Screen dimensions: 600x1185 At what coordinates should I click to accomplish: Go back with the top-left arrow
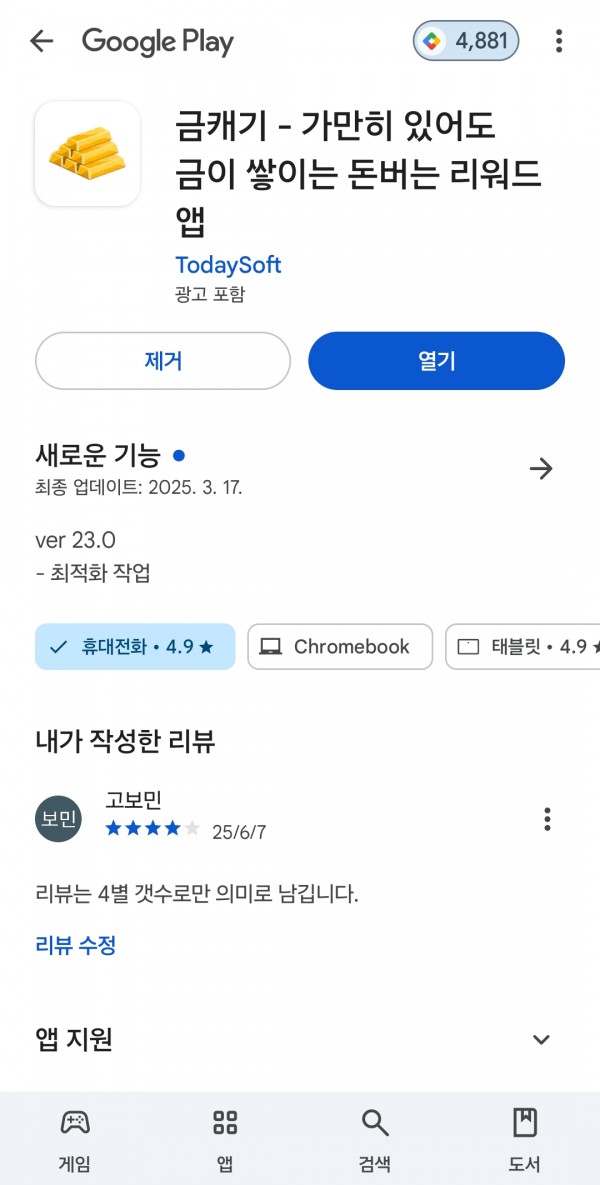pyautogui.click(x=42, y=41)
